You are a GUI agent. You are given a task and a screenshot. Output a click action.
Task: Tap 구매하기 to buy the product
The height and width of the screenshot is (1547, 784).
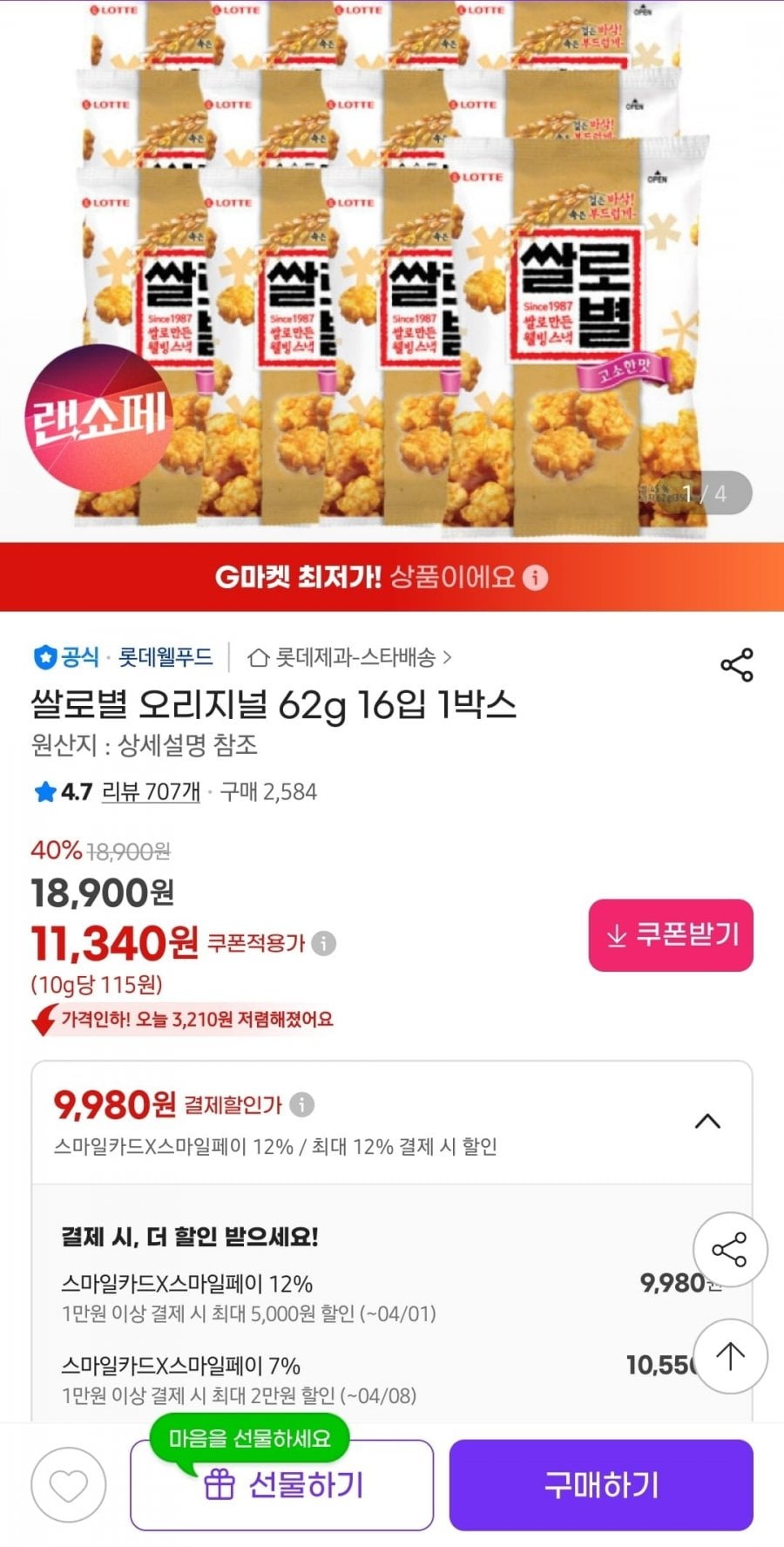tap(601, 1485)
